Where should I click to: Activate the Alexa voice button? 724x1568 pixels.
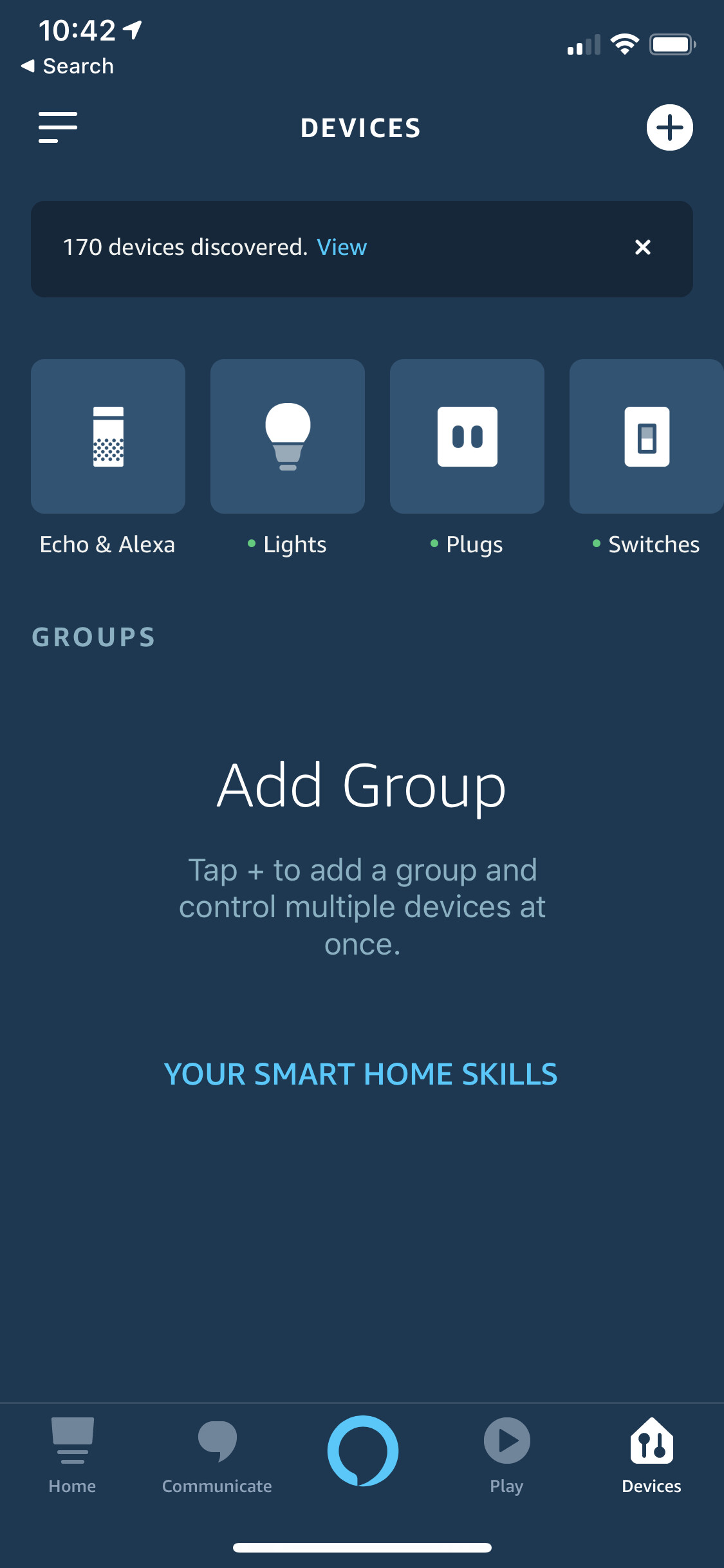click(362, 1450)
